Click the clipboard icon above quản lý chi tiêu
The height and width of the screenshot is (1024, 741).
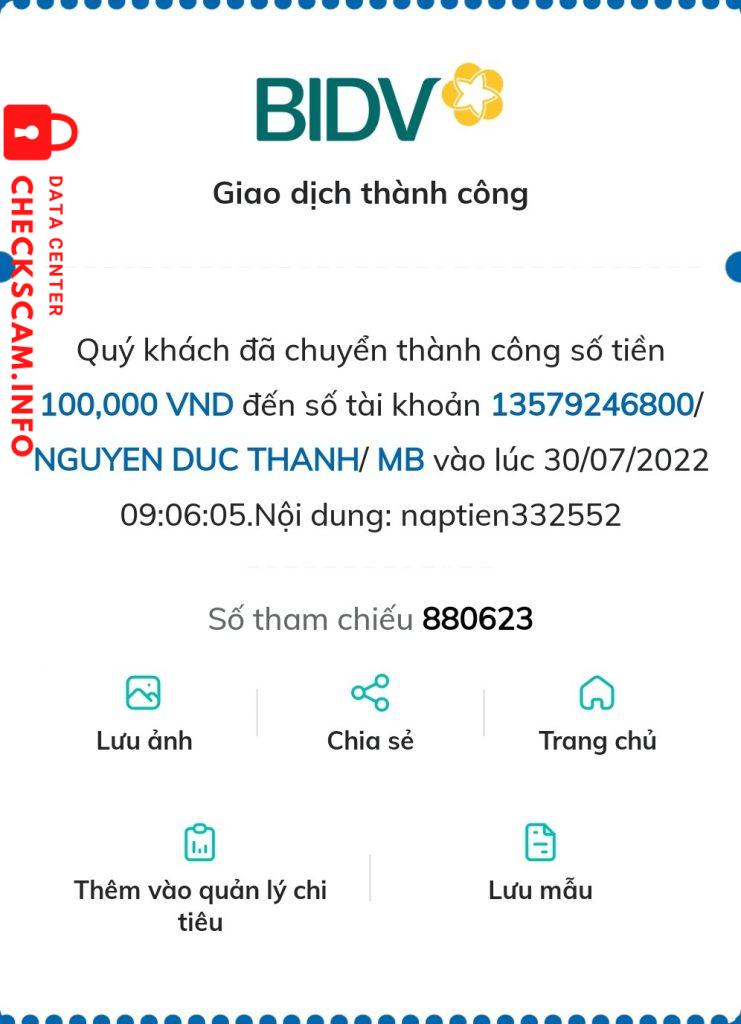(201, 841)
